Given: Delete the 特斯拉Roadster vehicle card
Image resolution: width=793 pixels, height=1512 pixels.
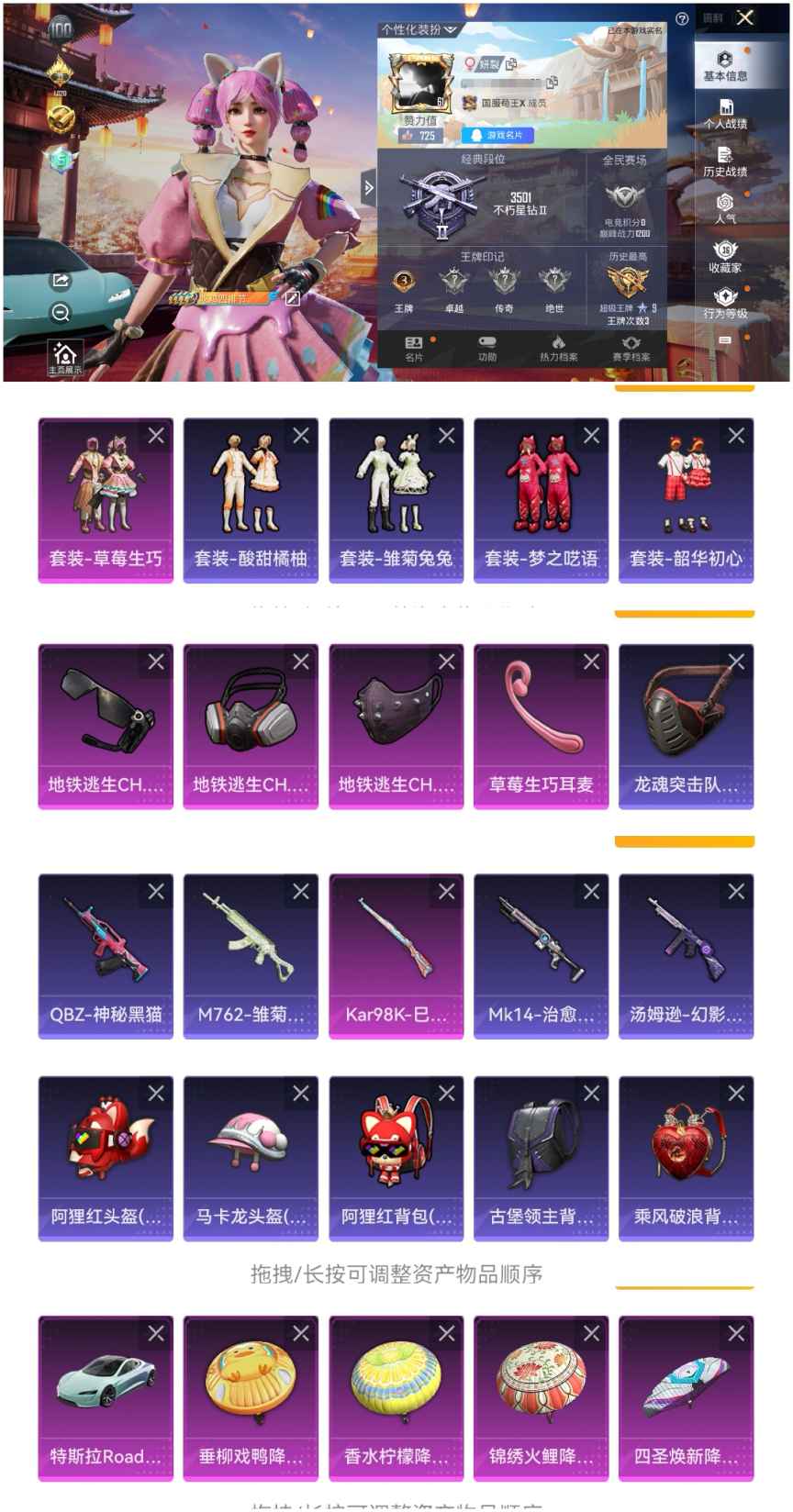Looking at the screenshot, I should [x=156, y=1333].
